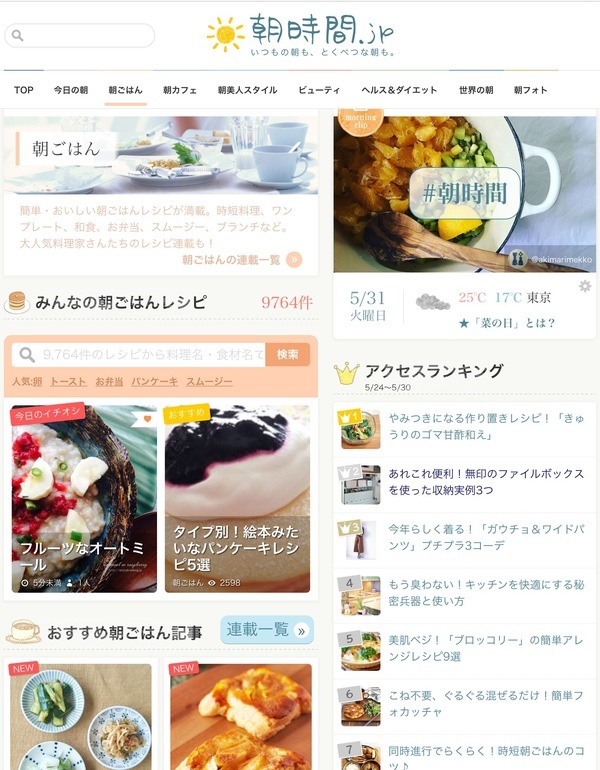
Task: Open the パンケーキレシピ5選 article card
Action: coord(237,498)
